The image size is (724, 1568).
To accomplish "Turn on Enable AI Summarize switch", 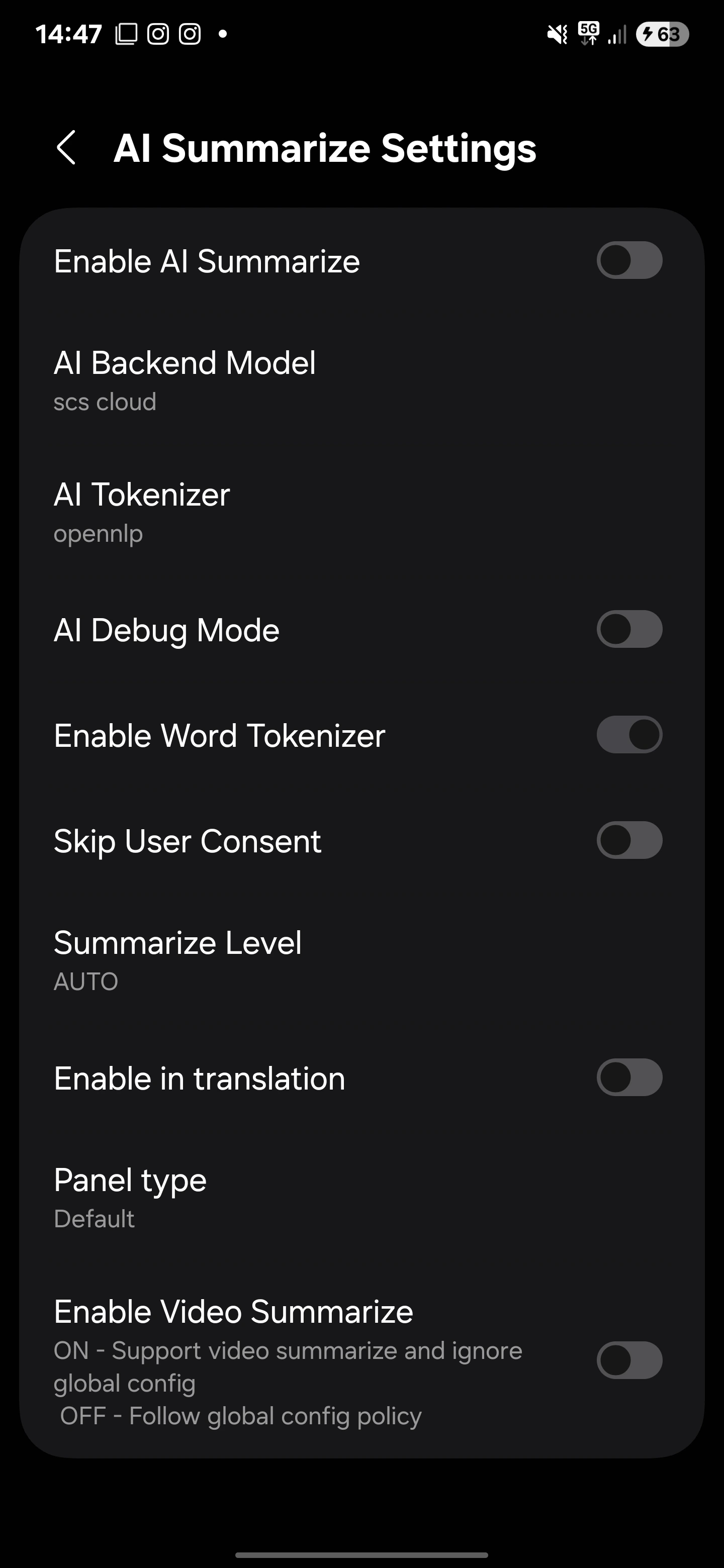I will click(629, 260).
